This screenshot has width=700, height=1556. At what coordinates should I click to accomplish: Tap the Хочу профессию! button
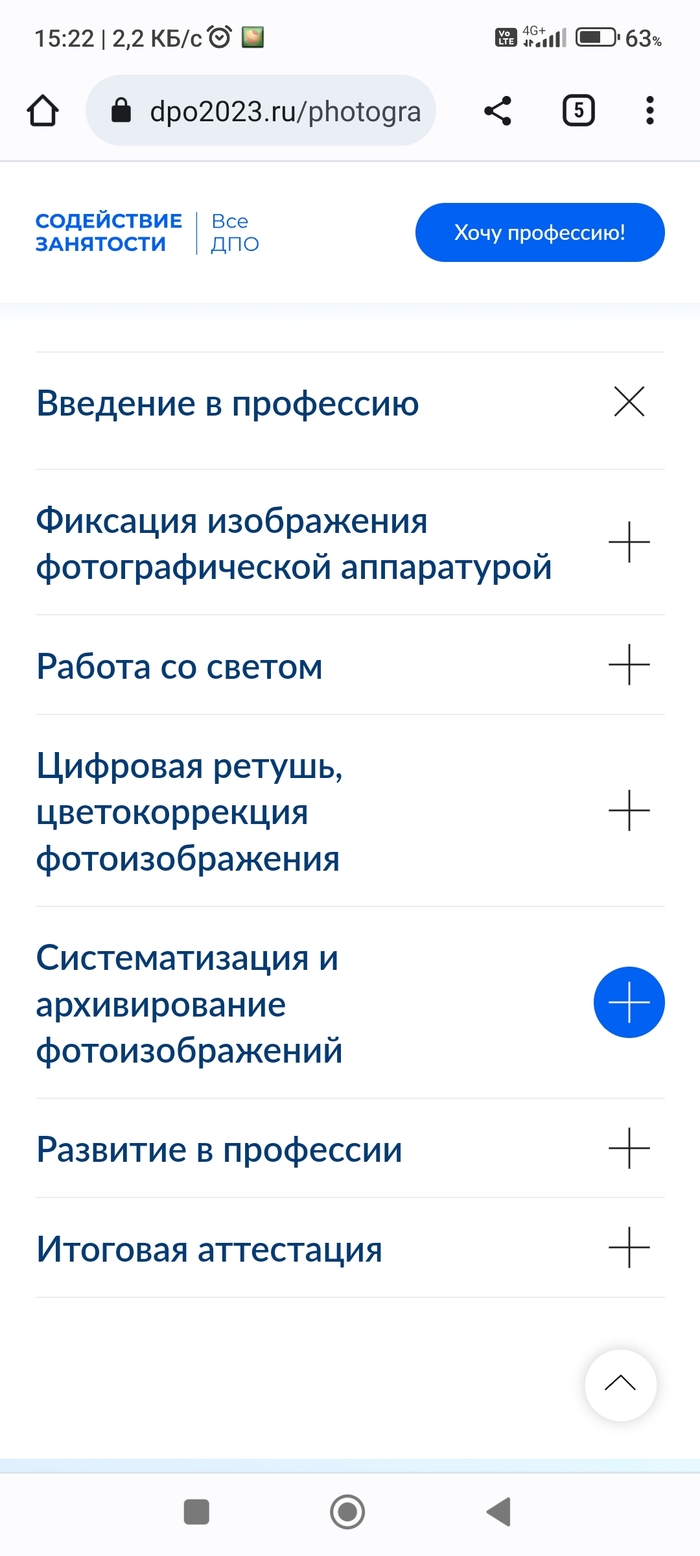pyautogui.click(x=540, y=233)
